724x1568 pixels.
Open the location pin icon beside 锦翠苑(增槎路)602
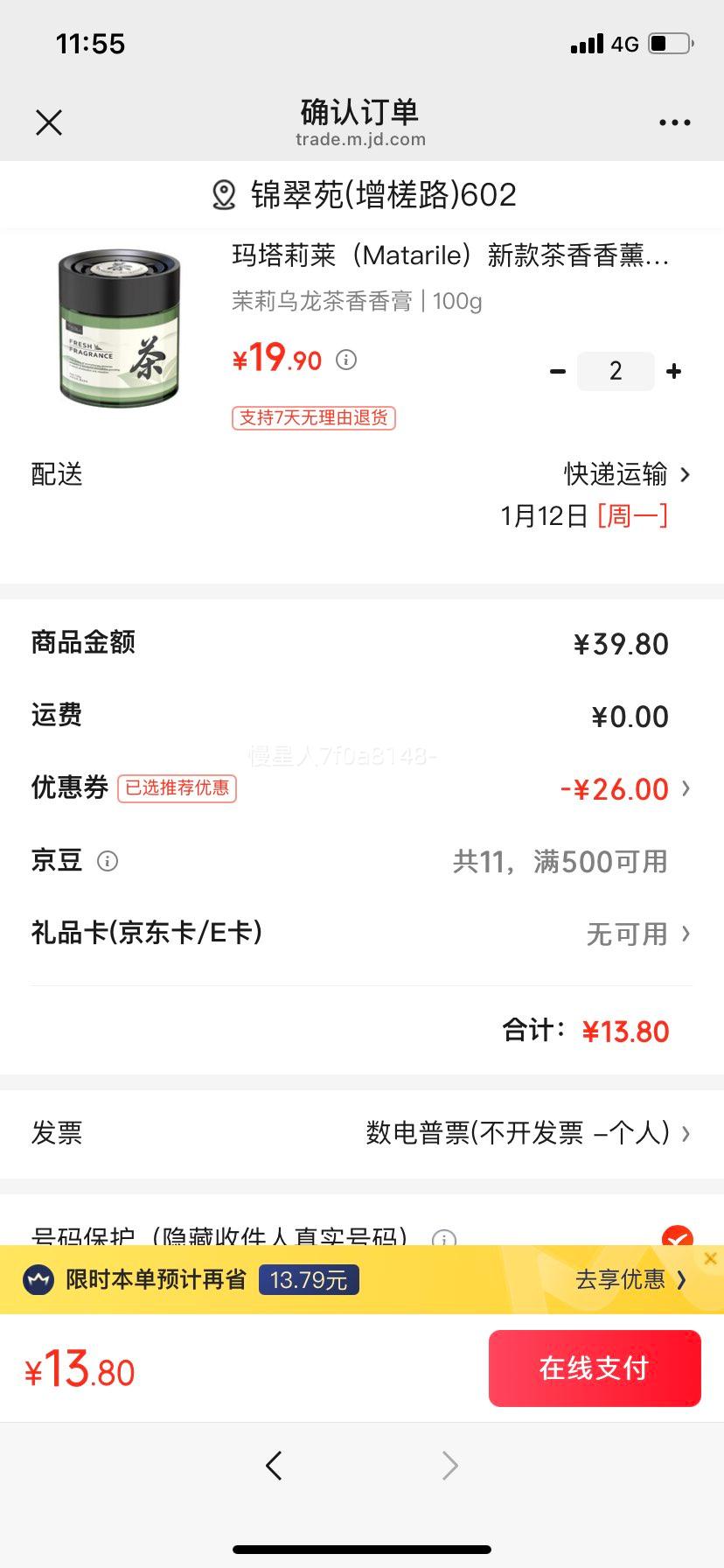tap(223, 194)
